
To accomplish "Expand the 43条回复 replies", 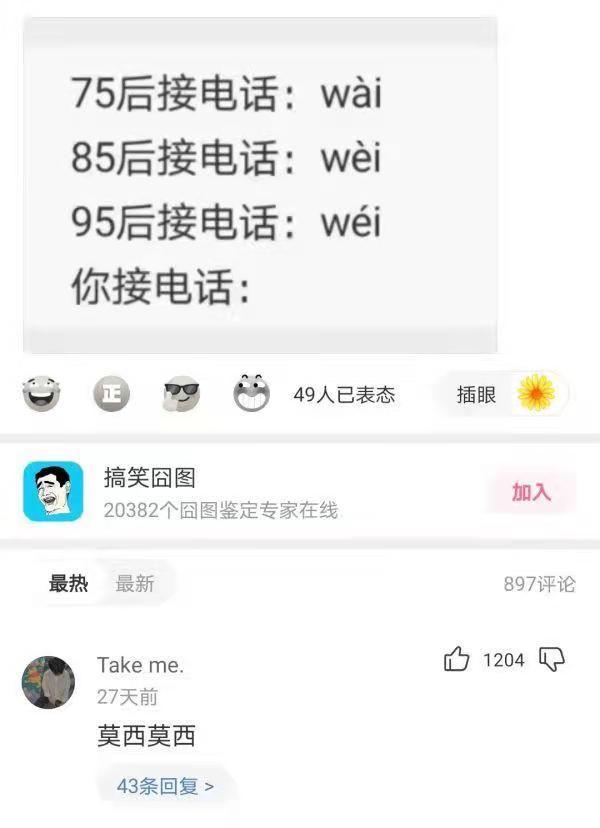I will [165, 786].
